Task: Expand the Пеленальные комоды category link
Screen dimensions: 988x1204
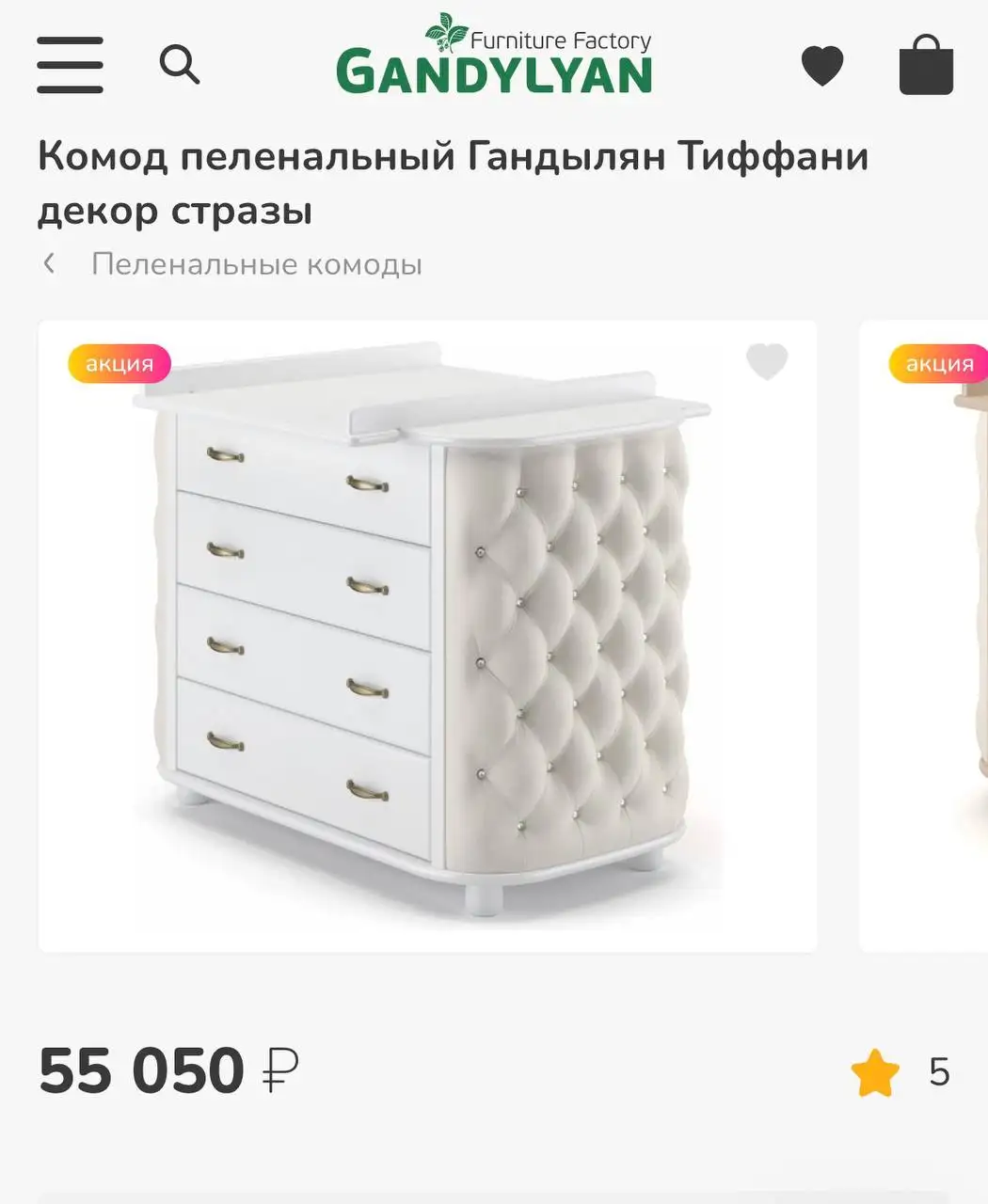Action: (256, 263)
